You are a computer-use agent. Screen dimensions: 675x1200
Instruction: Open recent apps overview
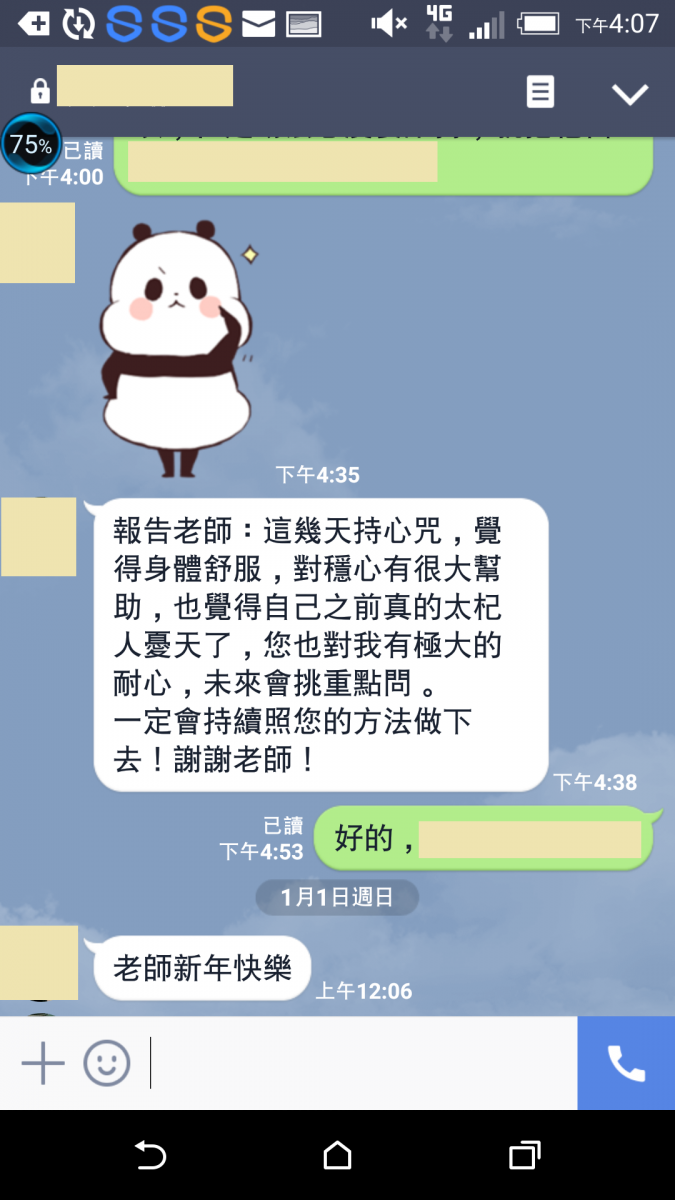tap(524, 1156)
